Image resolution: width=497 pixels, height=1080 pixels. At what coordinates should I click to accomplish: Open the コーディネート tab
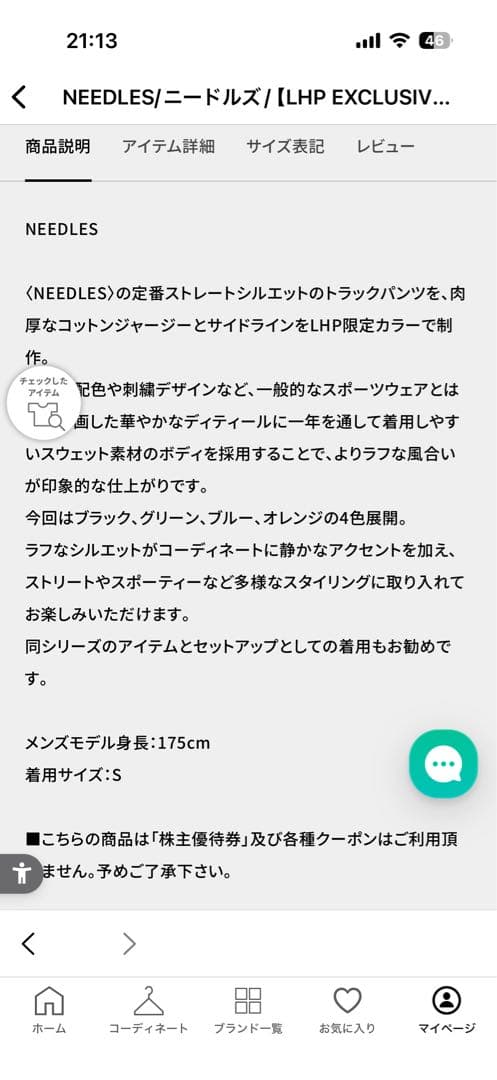tap(149, 1010)
